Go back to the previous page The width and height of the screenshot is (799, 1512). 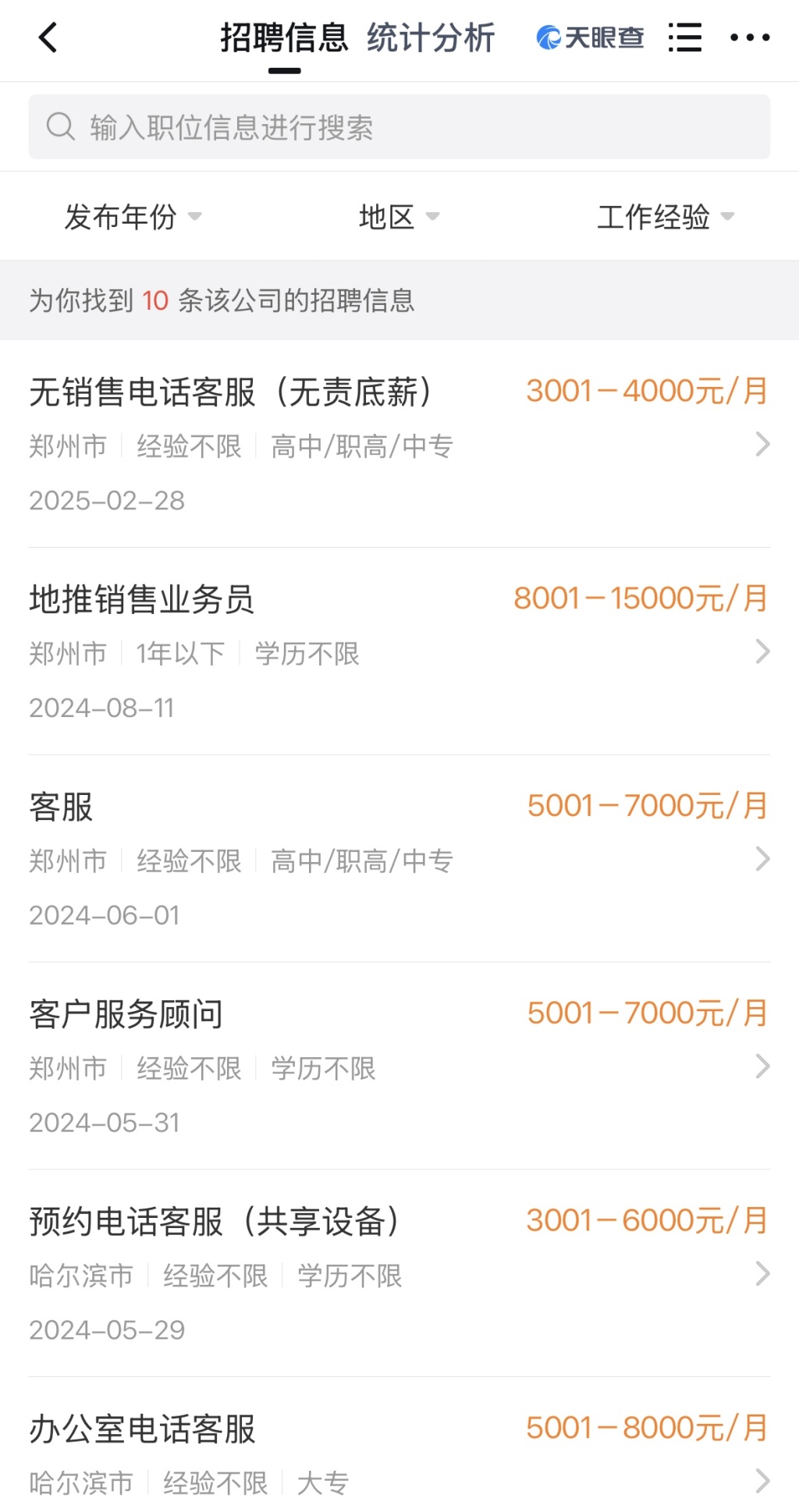48,37
